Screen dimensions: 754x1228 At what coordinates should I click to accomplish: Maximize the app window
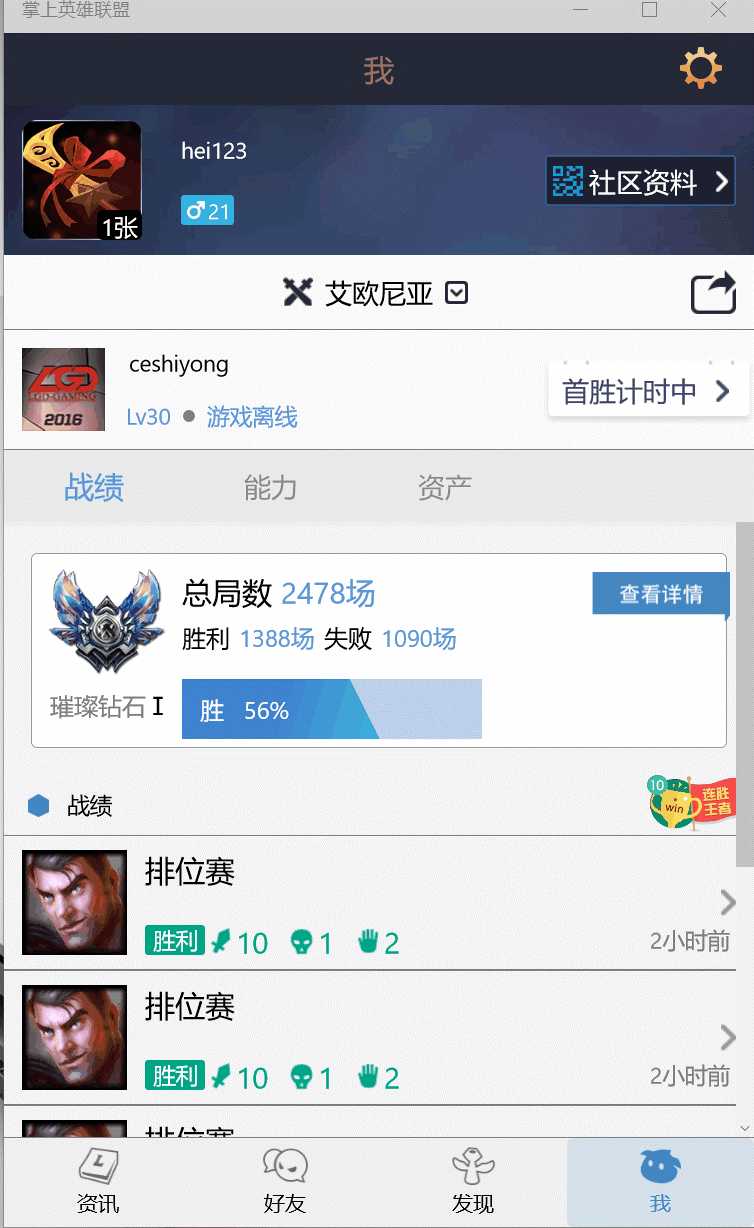[x=649, y=10]
